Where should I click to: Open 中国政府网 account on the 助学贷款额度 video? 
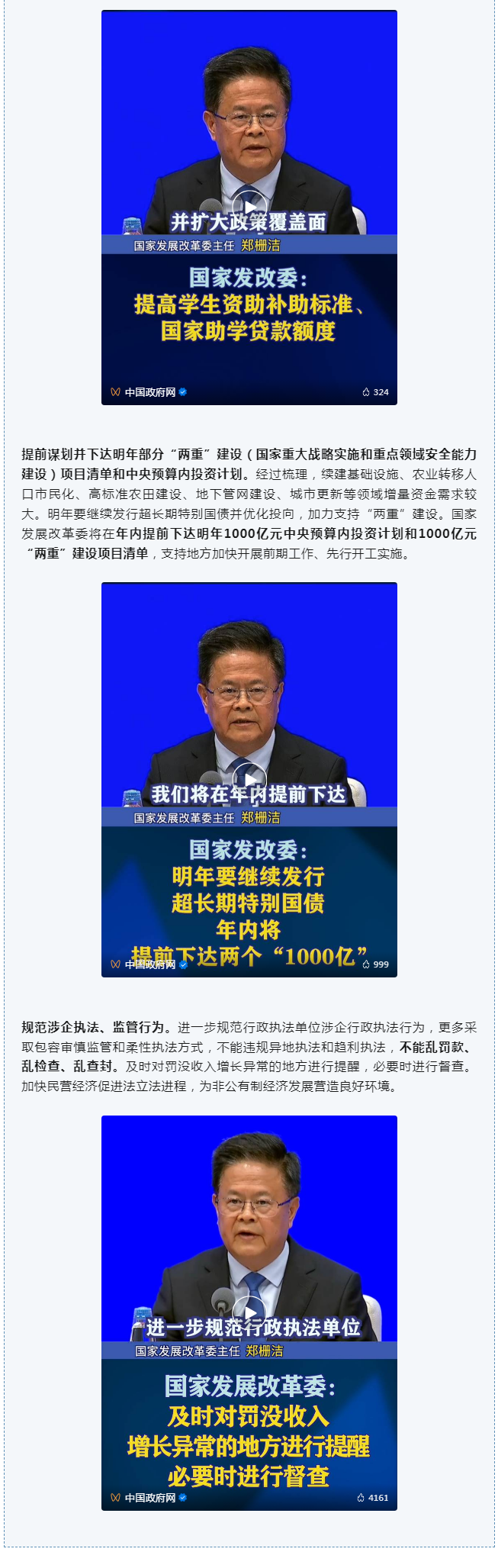pos(149,392)
